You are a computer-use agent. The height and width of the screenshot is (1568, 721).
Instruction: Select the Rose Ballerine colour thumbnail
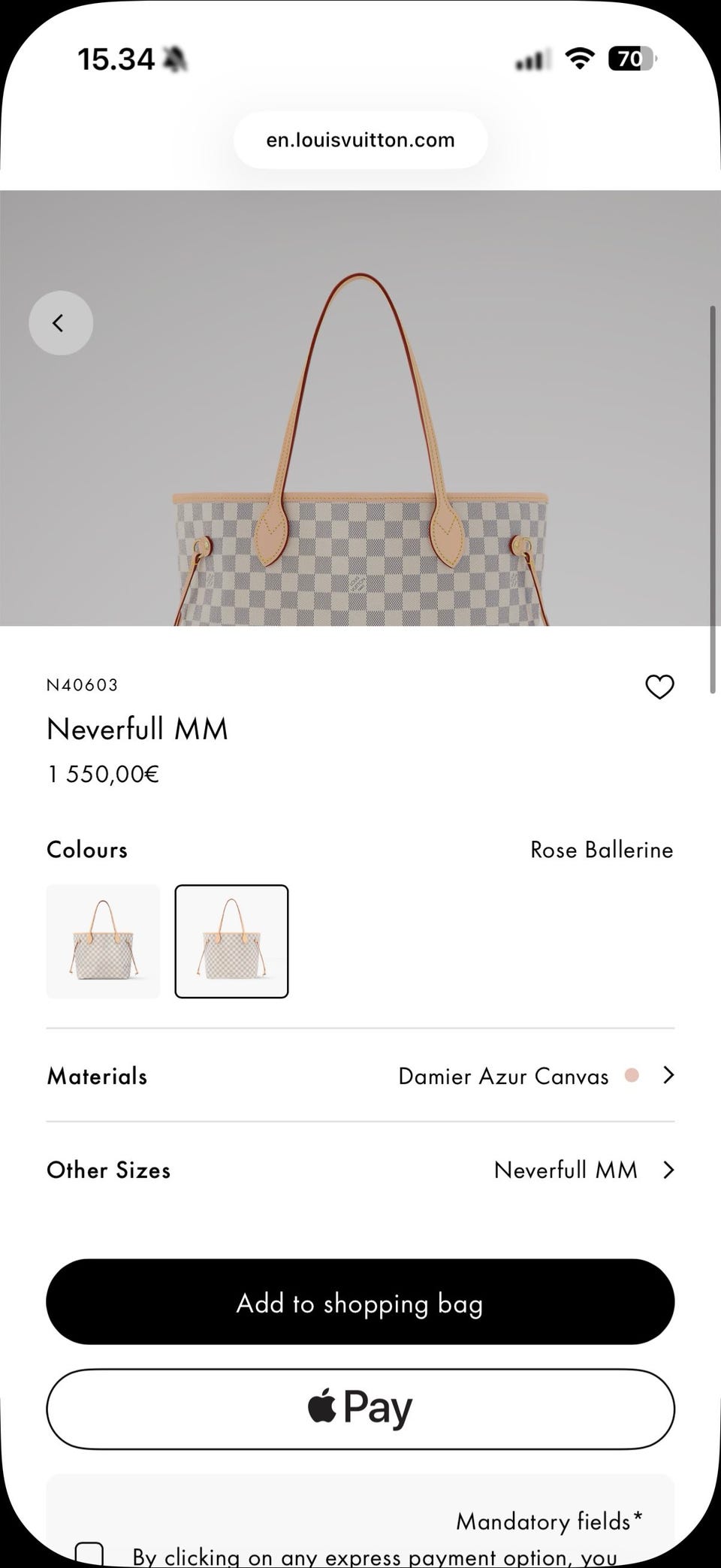tap(231, 941)
